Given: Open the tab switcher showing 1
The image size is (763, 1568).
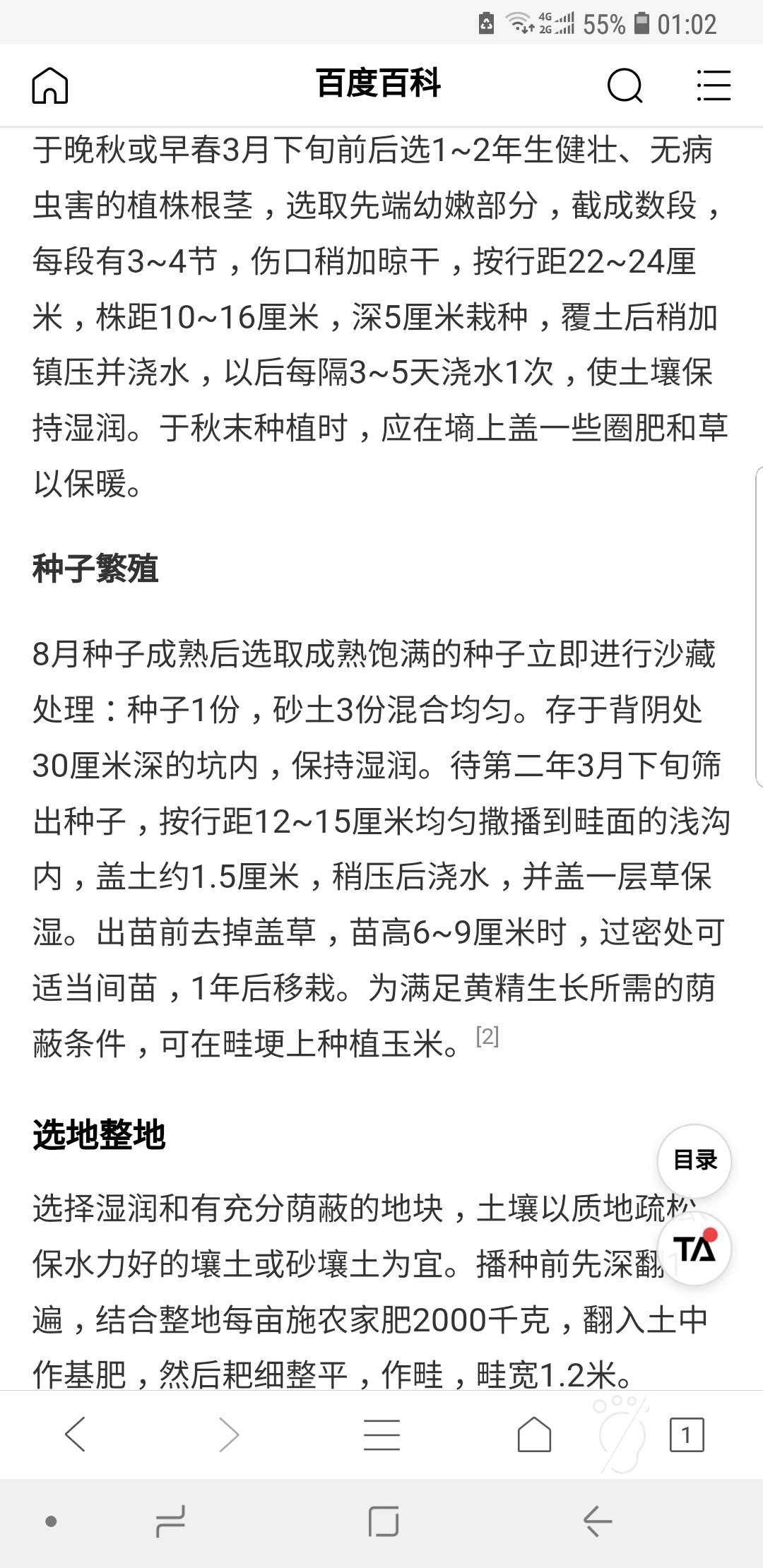Looking at the screenshot, I should click(687, 1435).
